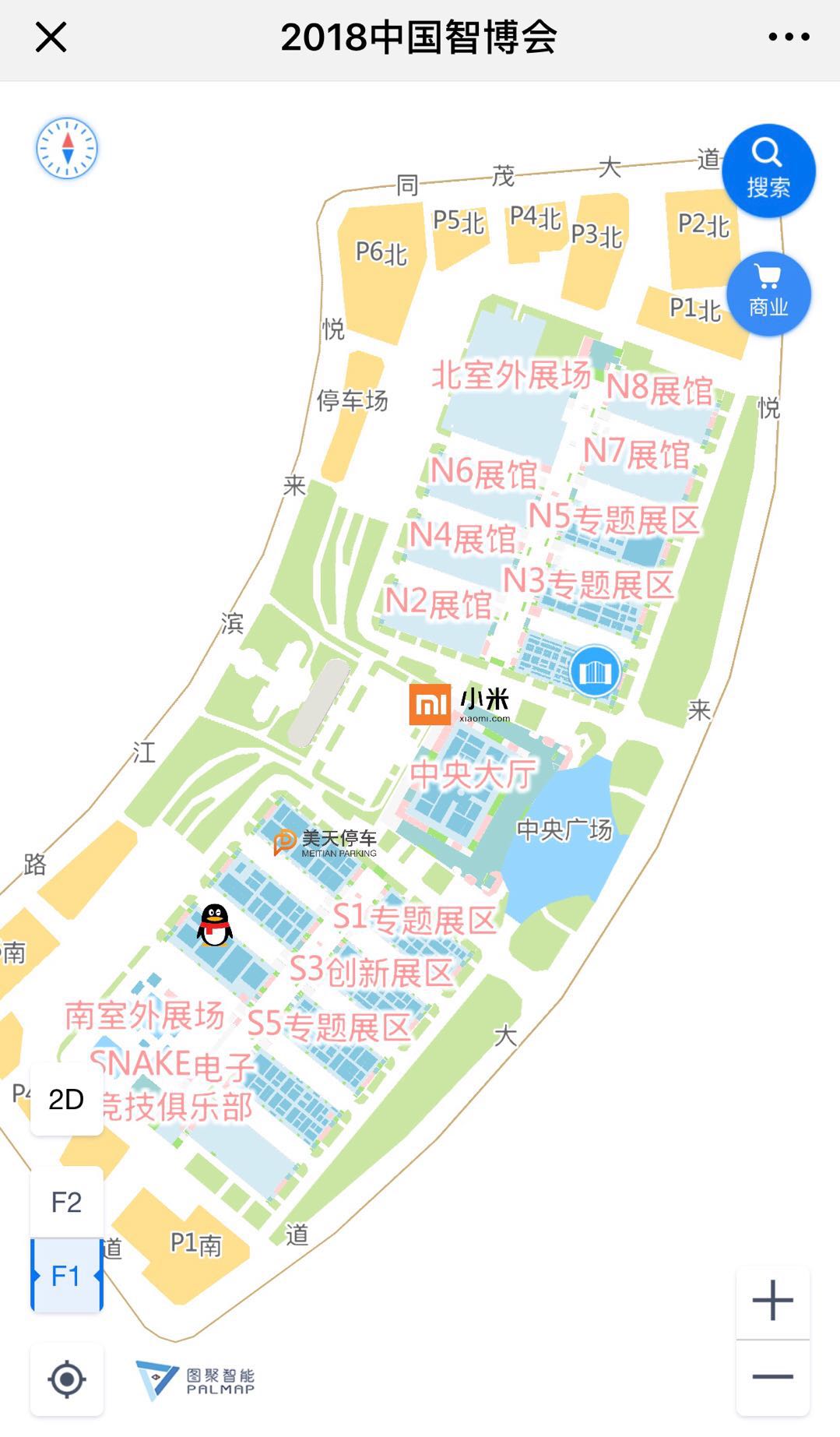Close the 2018中国智博会 page
This screenshot has height=1437, width=840.
[x=51, y=37]
